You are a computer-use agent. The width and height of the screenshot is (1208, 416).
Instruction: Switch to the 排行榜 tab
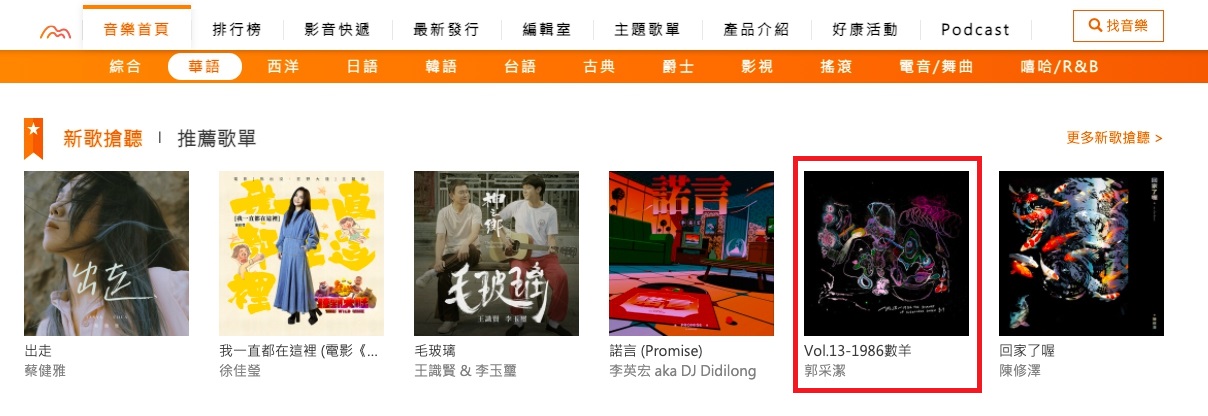[237, 29]
